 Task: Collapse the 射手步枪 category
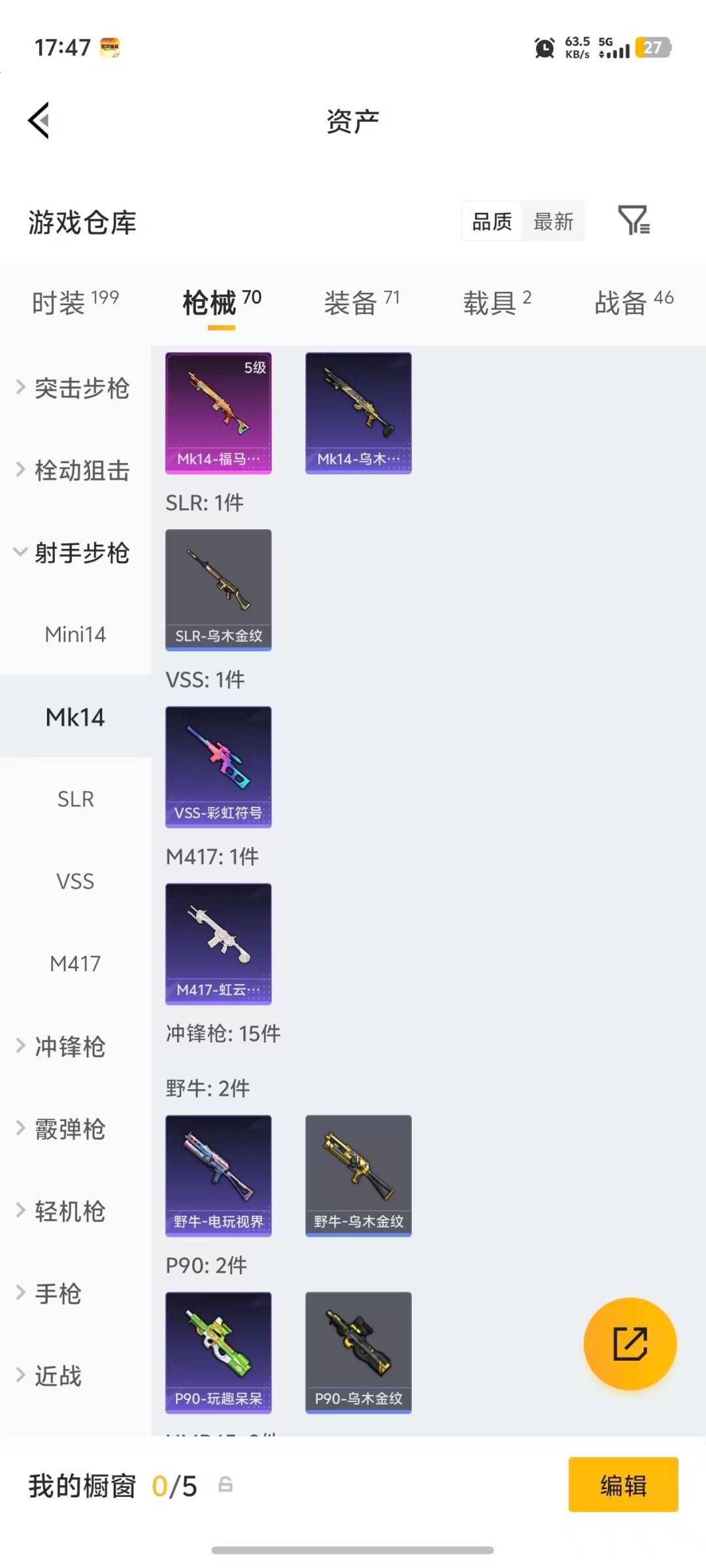[x=72, y=552]
